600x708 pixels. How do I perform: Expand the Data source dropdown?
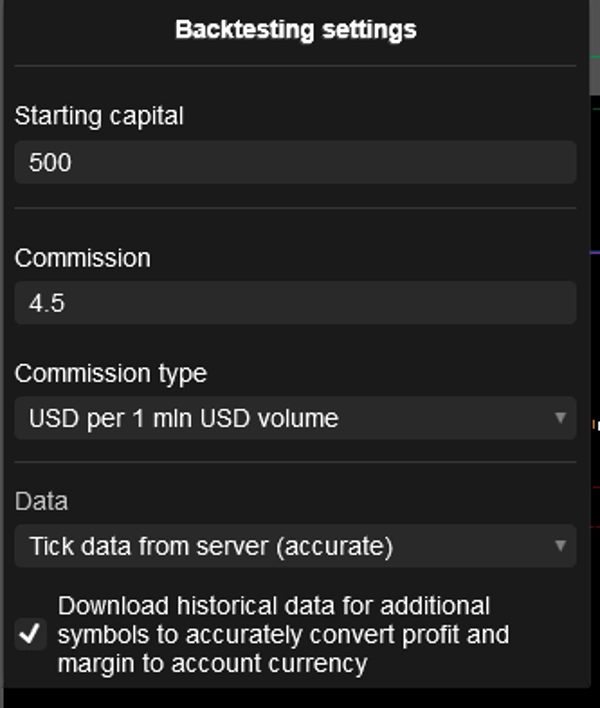[x=295, y=546]
